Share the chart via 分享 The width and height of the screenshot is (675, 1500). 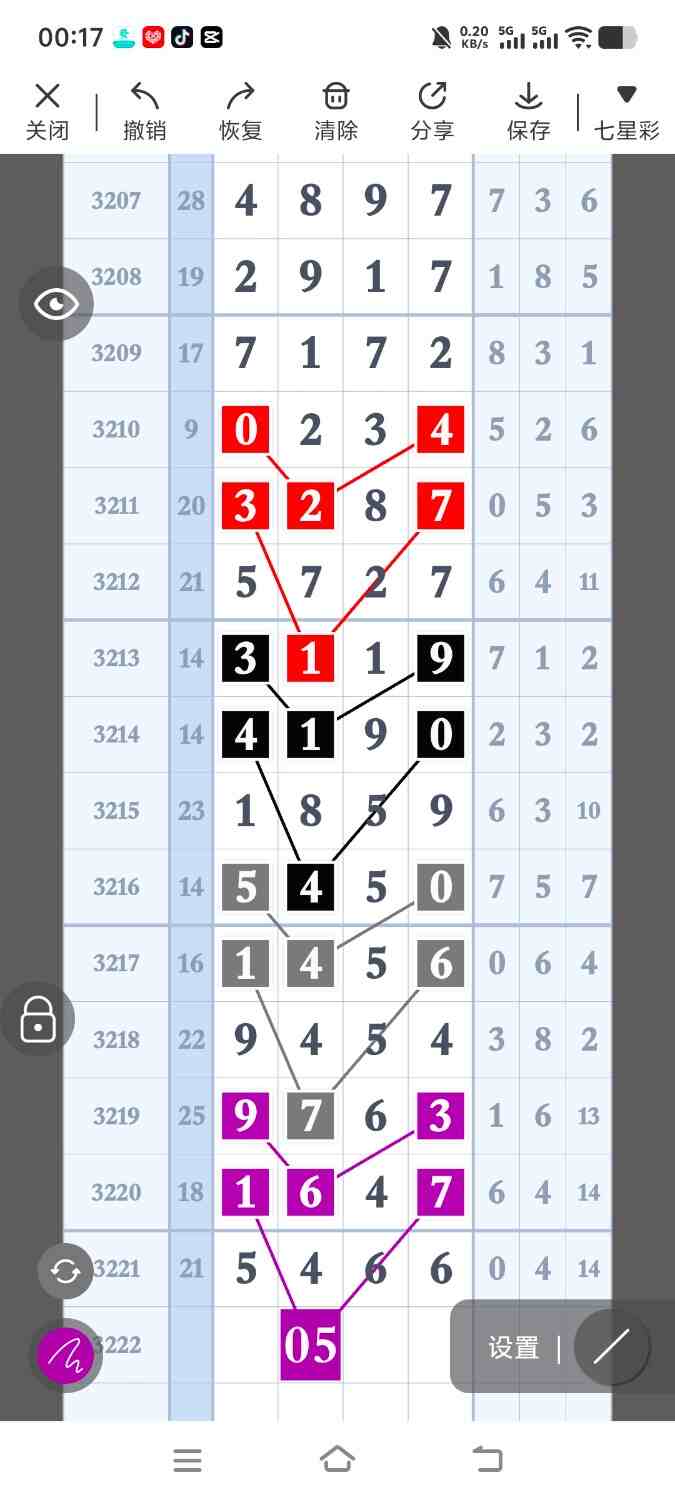click(432, 110)
